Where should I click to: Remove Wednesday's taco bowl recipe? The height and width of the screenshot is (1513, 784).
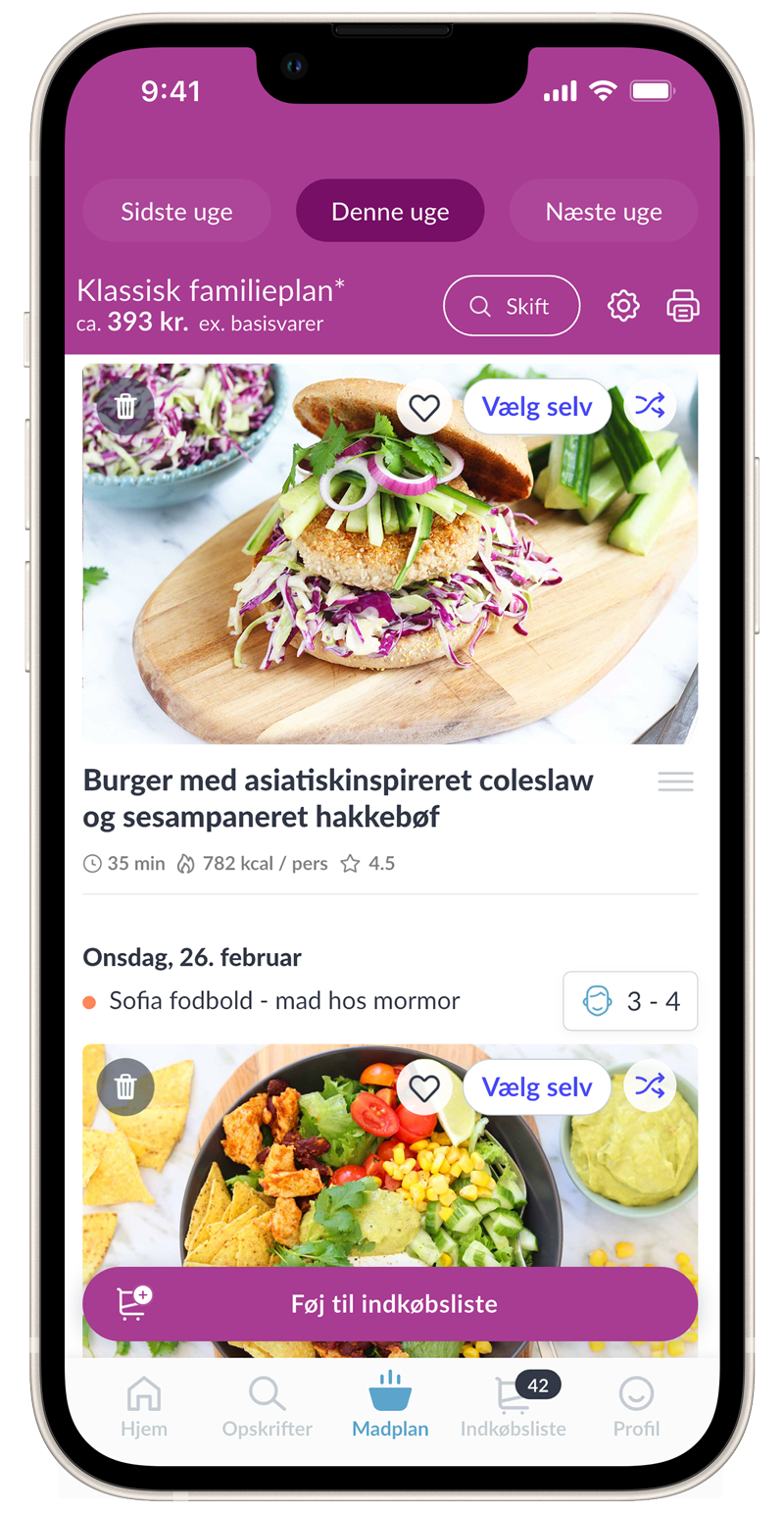pyautogui.click(x=125, y=1086)
